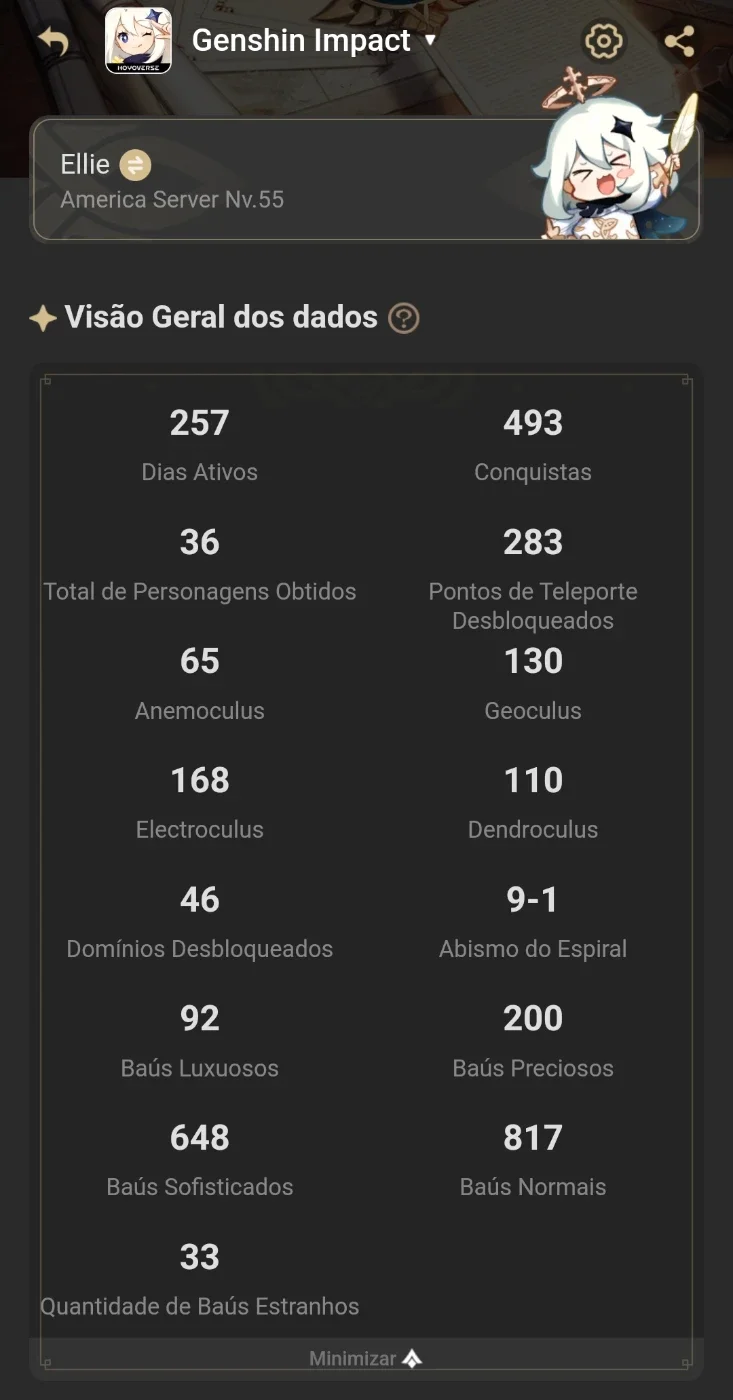This screenshot has width=733, height=1400.
Task: Collapse the stats with Minimizar
Action: point(366,1359)
